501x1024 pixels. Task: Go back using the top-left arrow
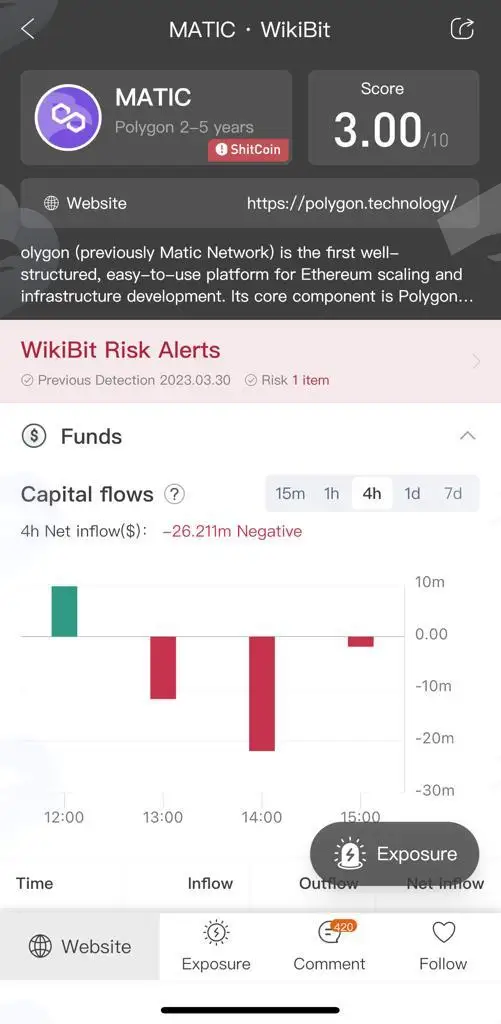tap(27, 29)
